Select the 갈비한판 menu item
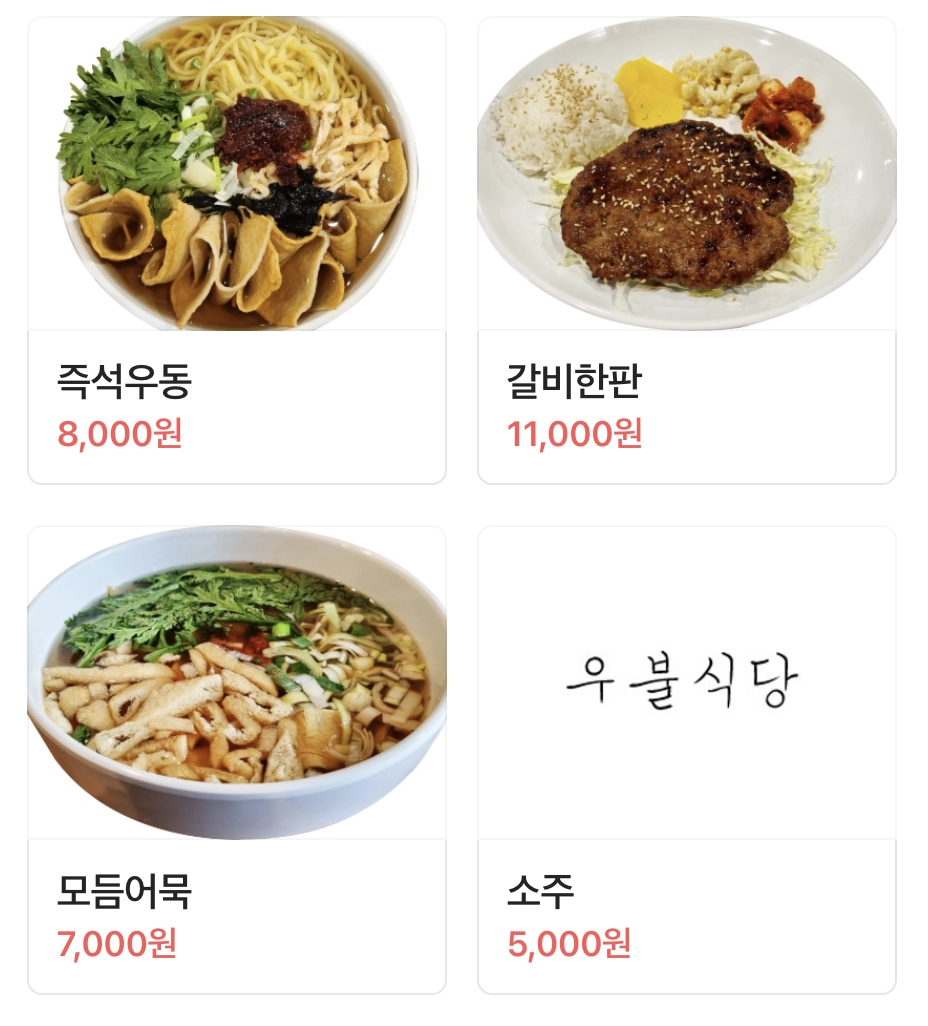 point(687,250)
